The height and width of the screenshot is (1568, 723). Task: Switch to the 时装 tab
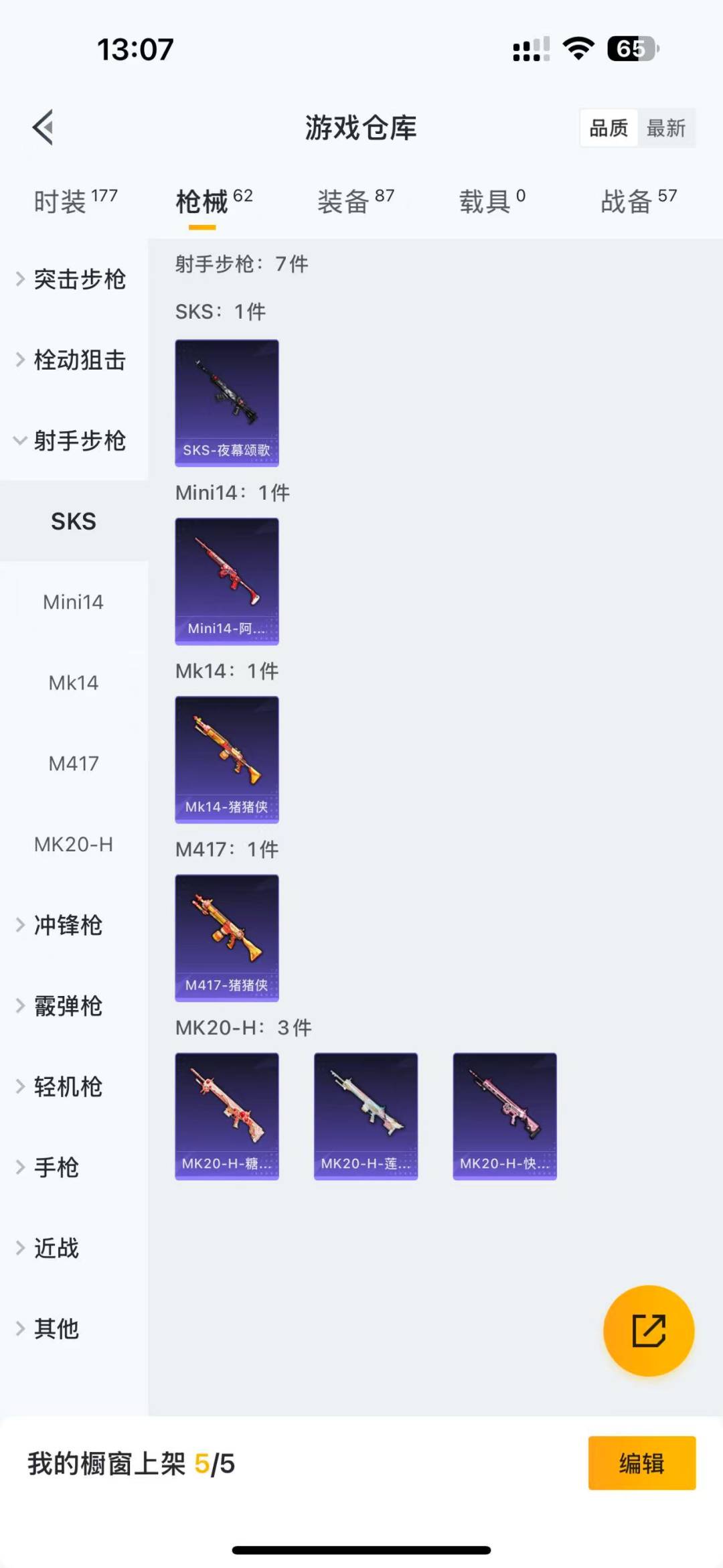click(74, 201)
